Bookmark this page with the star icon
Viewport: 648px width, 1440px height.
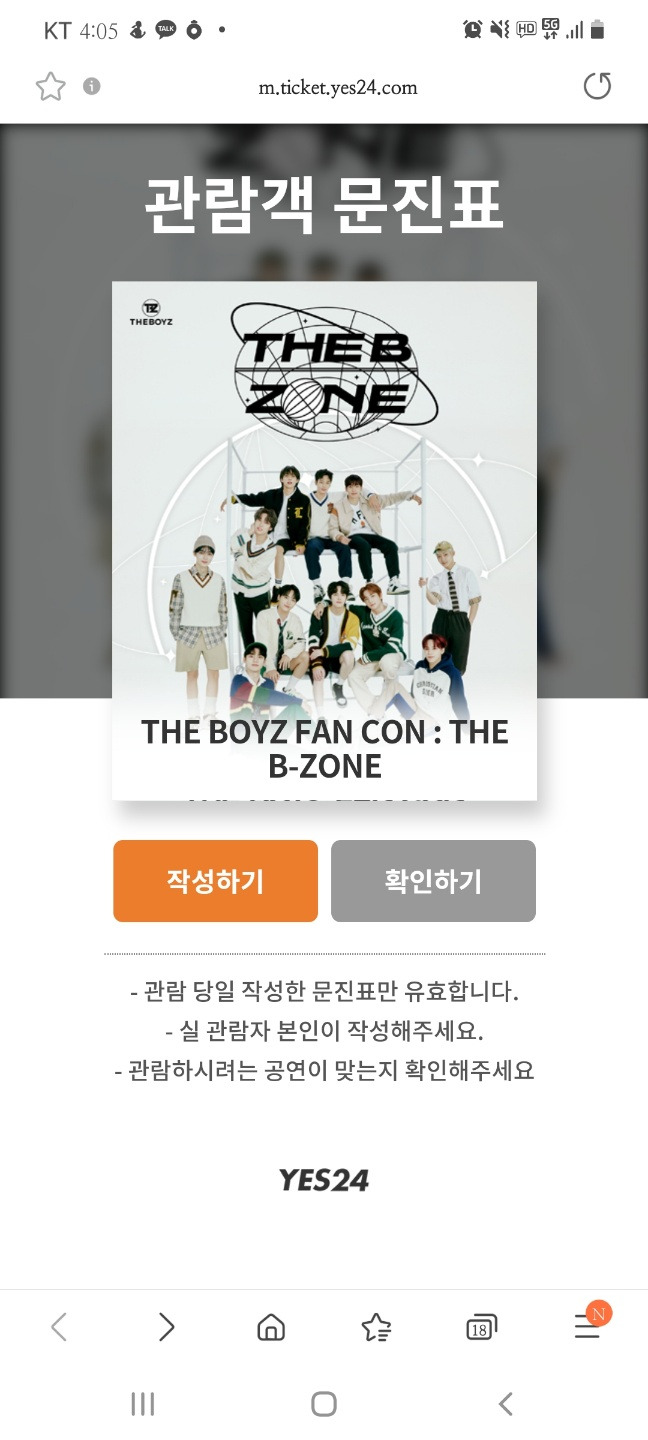pos(50,87)
